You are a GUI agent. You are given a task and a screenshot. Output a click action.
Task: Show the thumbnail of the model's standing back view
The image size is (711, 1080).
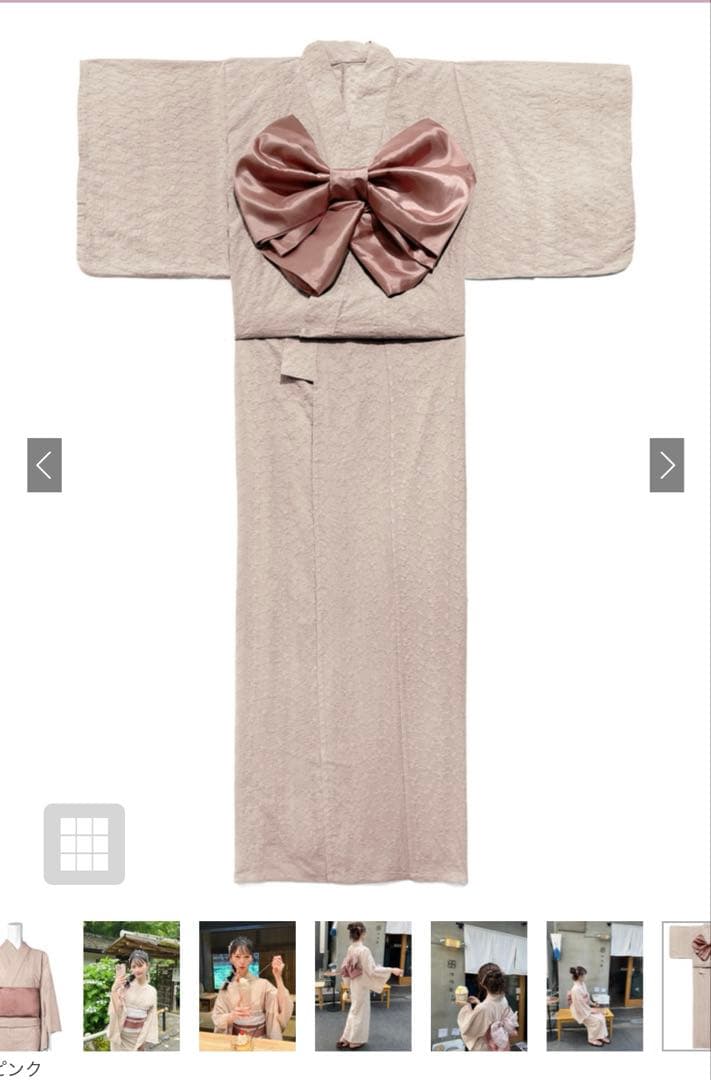click(363, 986)
